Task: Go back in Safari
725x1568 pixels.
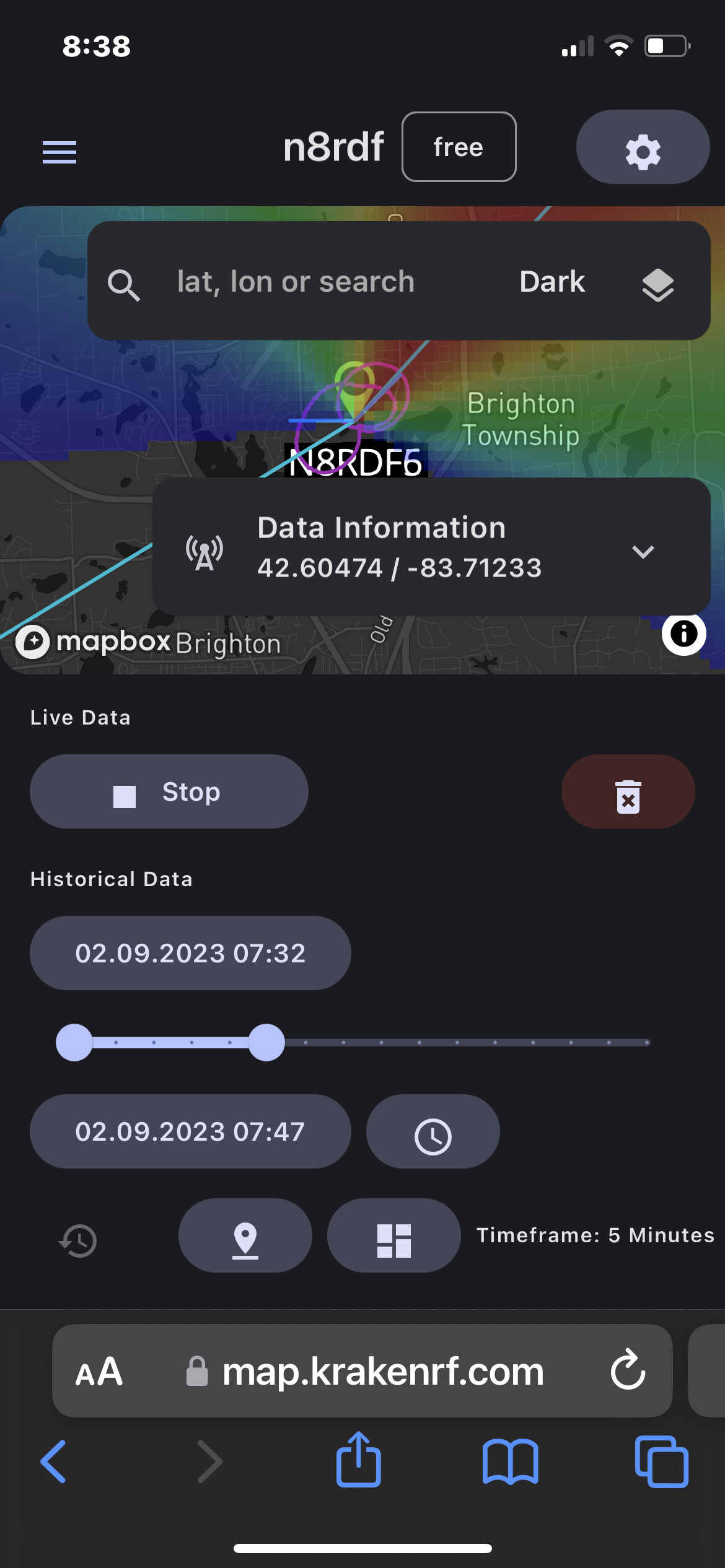Action: [53, 1461]
